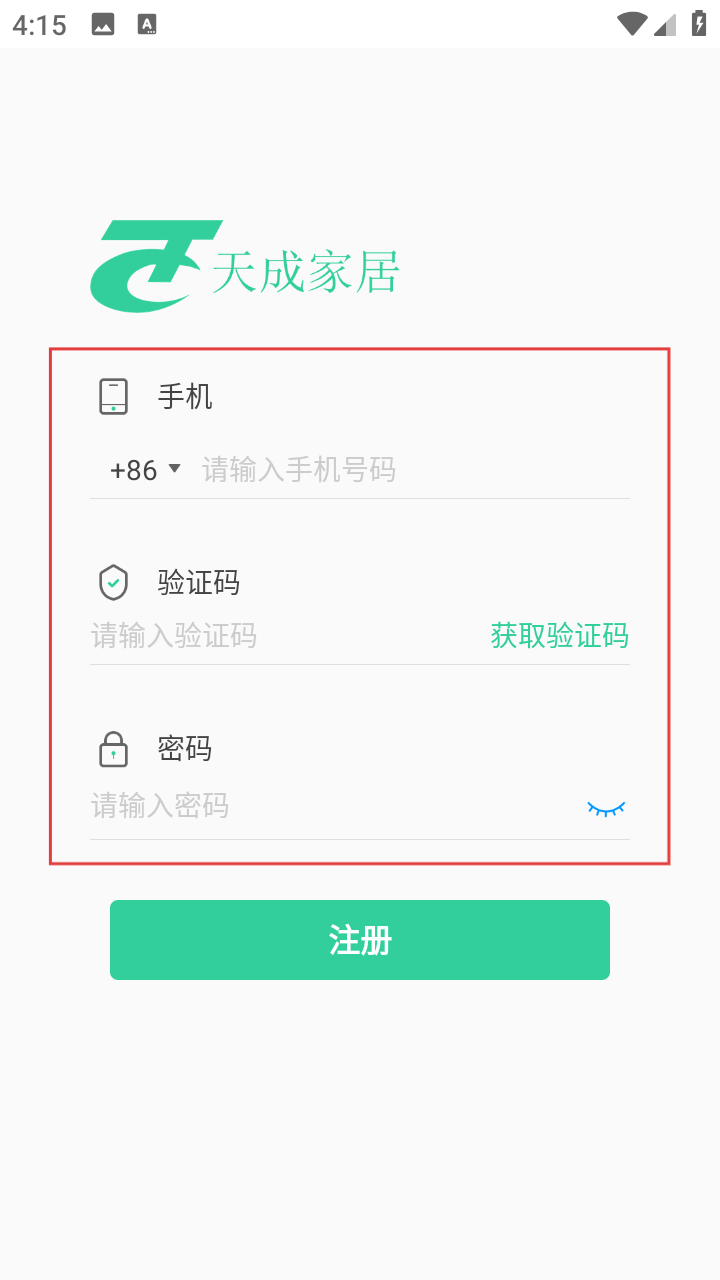This screenshot has height=1280, width=720.
Task: Focus the password input field
Action: click(320, 806)
